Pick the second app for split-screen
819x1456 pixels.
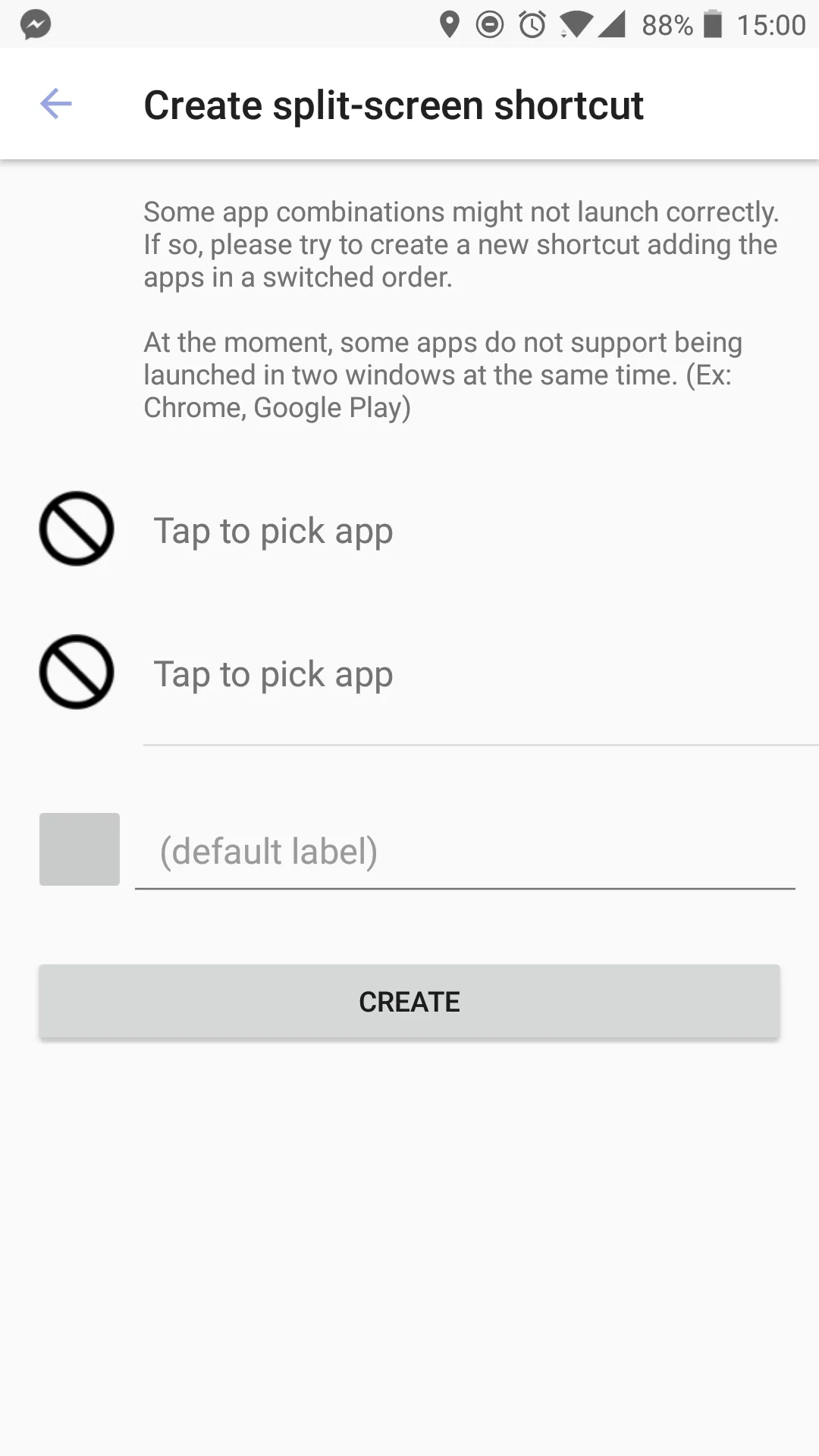pyautogui.click(x=409, y=673)
